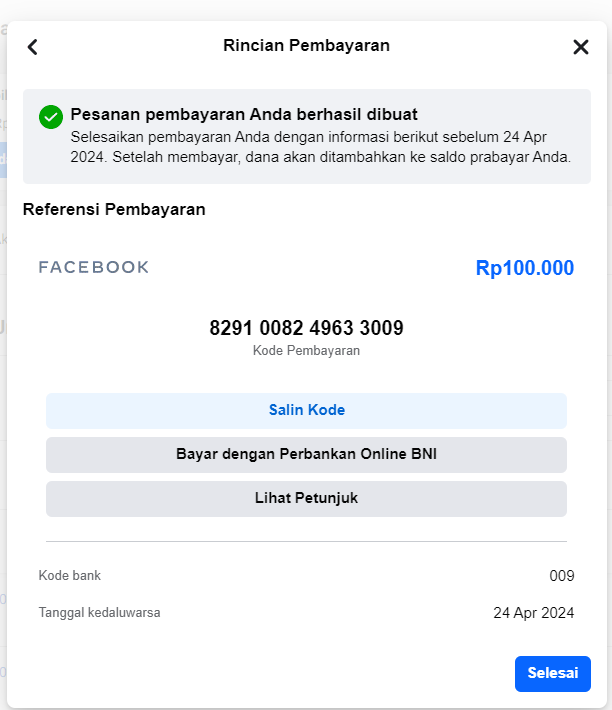Image resolution: width=612 pixels, height=710 pixels.
Task: Go back using the top-left arrow
Action: 33,47
